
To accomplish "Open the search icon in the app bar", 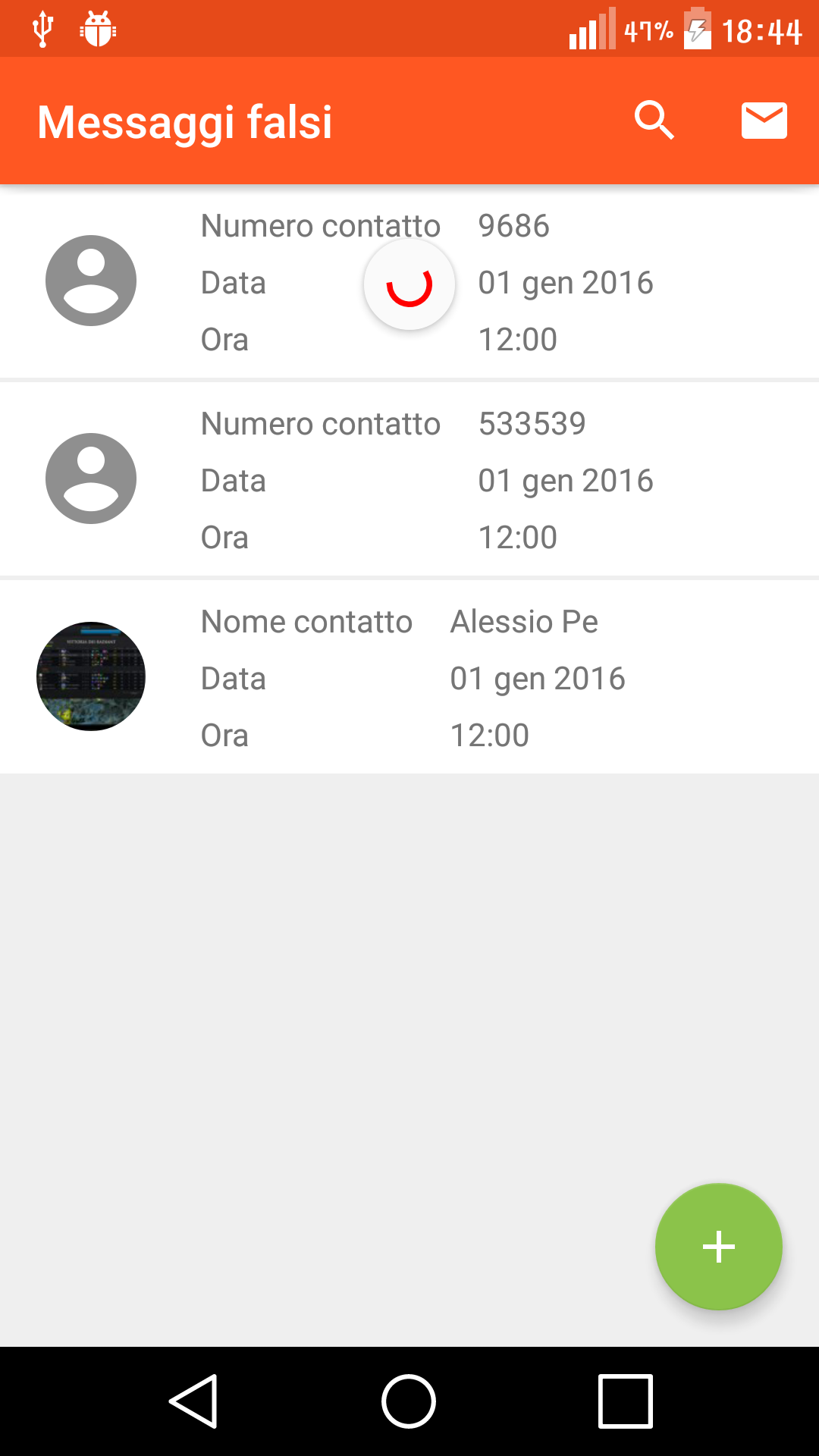I will pyautogui.click(x=654, y=121).
